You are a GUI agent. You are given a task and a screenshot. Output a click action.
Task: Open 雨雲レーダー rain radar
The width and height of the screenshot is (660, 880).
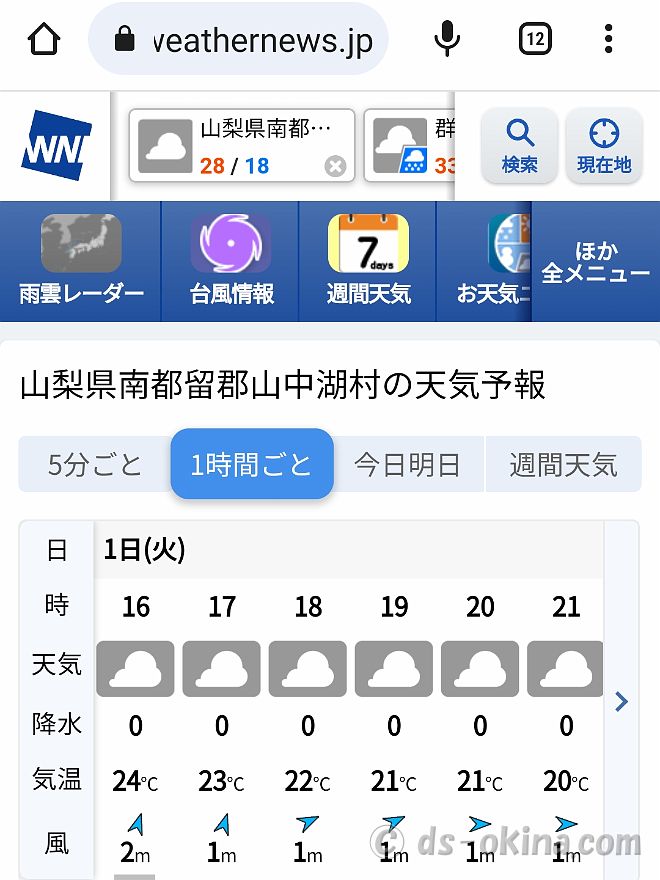[81, 260]
